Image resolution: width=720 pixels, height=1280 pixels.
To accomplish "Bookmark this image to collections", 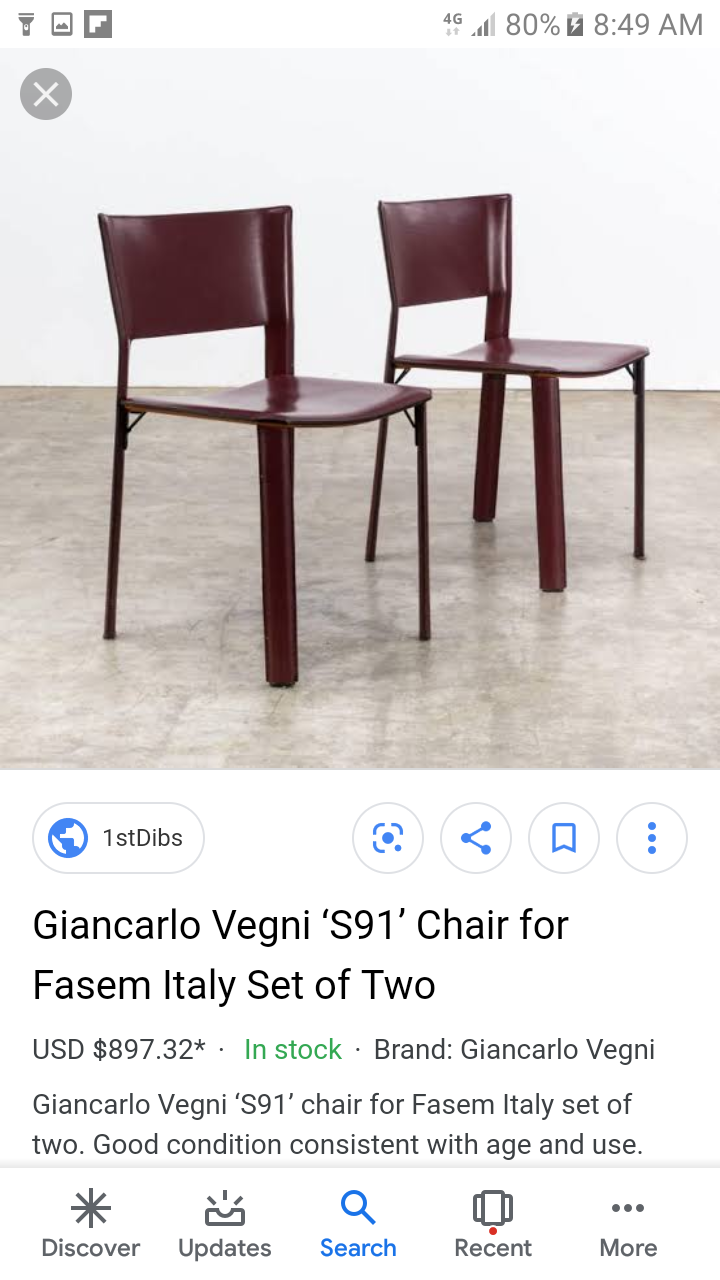I will (x=564, y=838).
